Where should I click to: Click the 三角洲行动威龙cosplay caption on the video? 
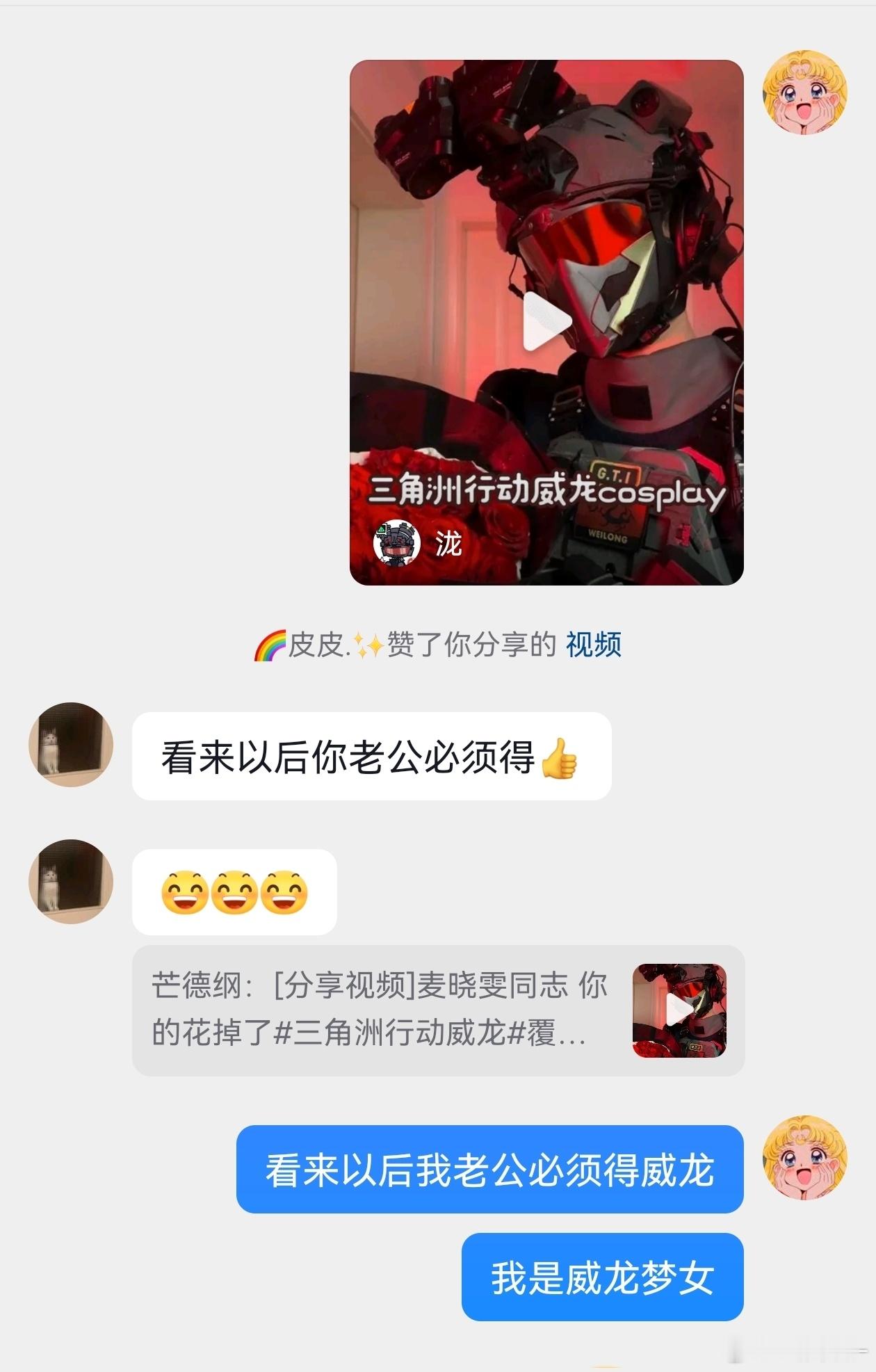549,491
